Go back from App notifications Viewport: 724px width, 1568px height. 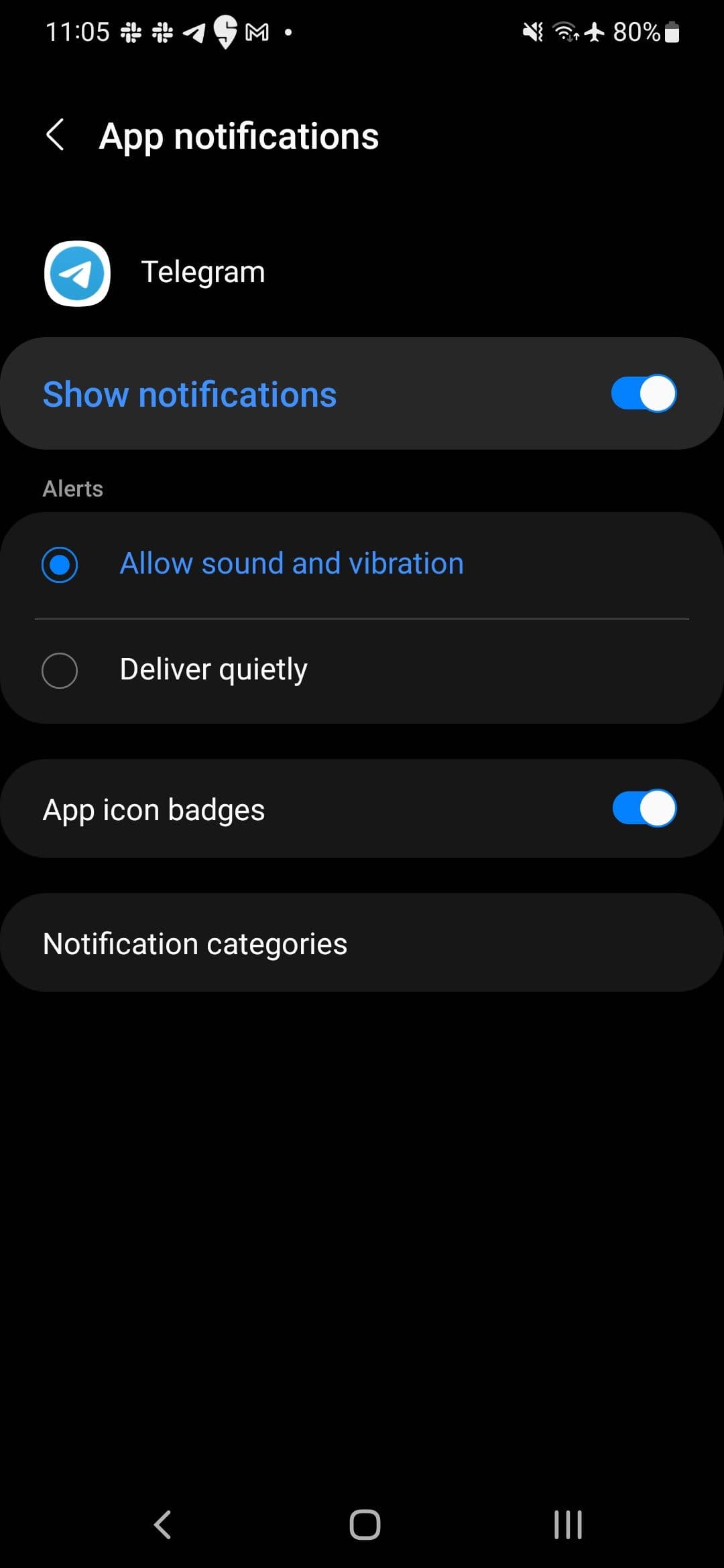pos(55,135)
